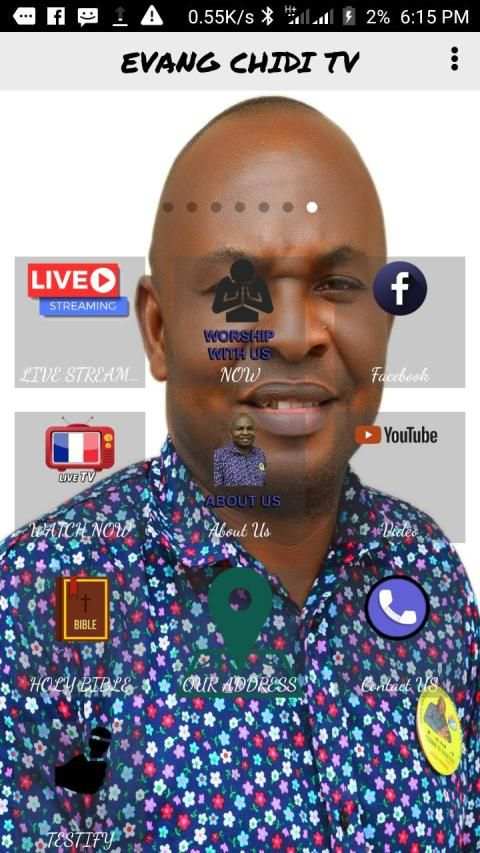
Task: Open Worship With Us Now
Action: [240, 322]
